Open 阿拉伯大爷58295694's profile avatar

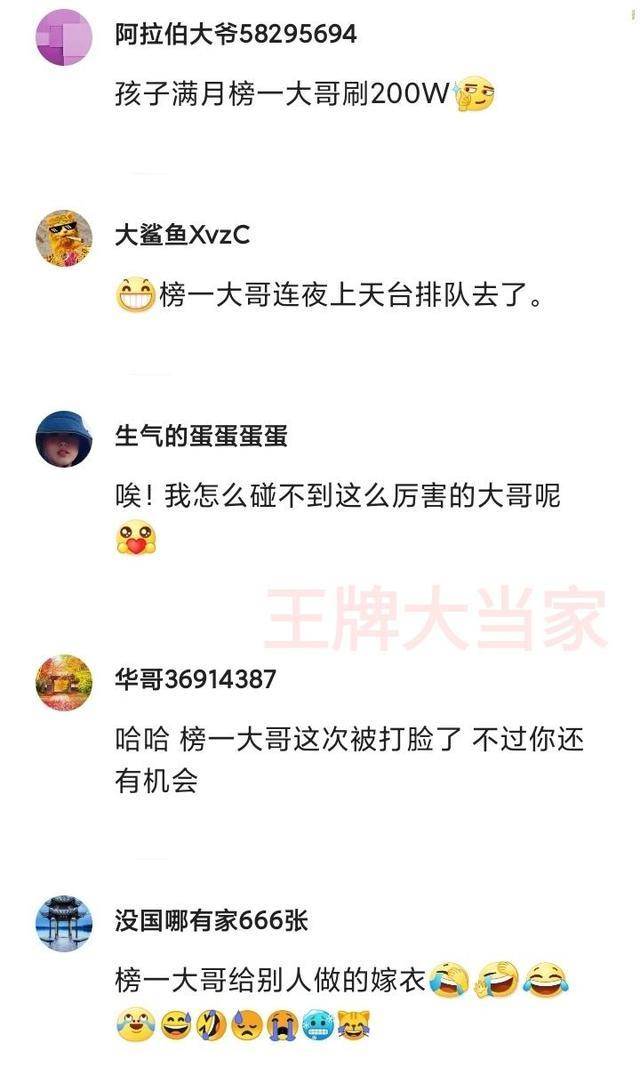64,37
